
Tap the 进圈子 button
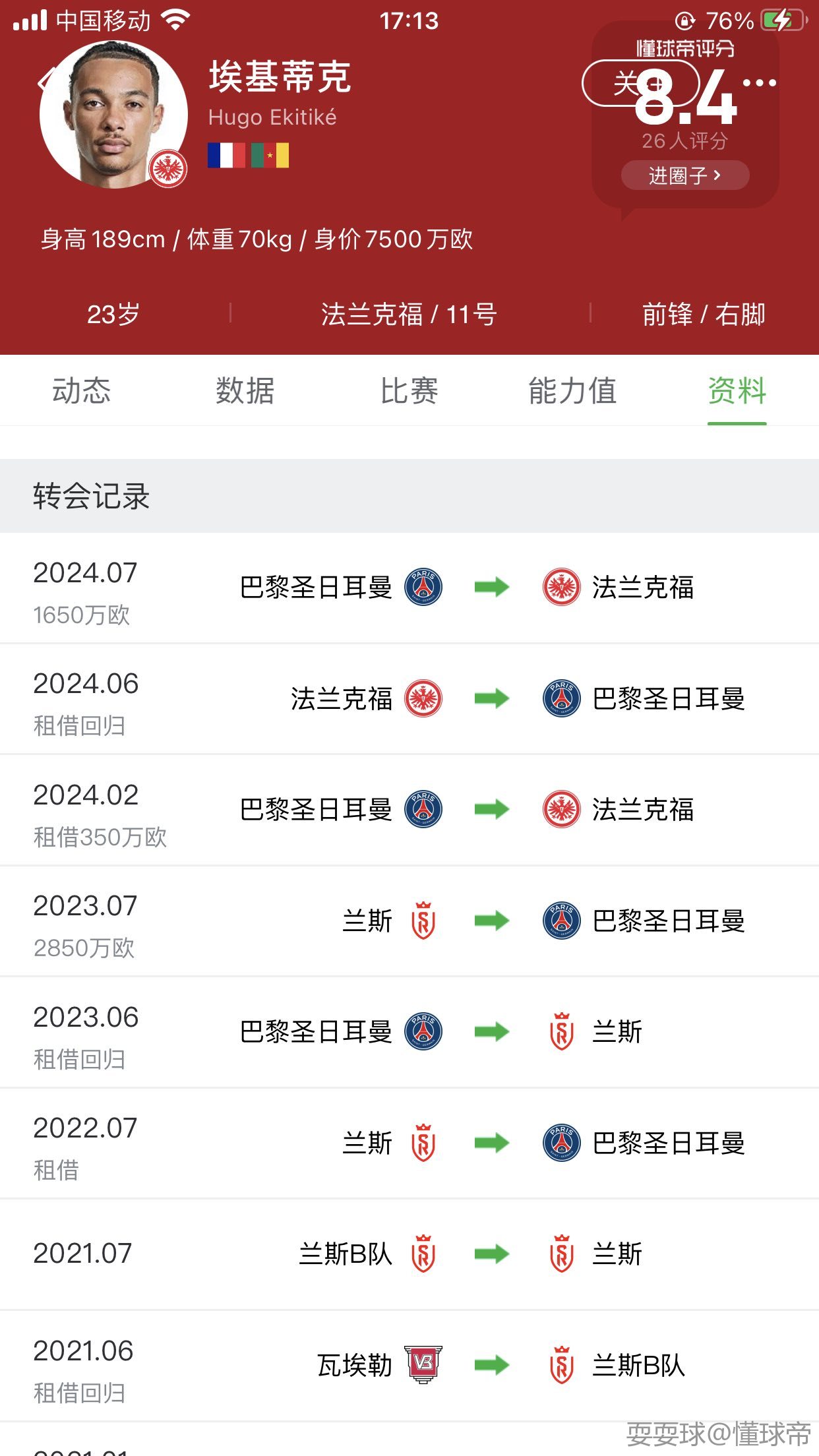tap(685, 175)
